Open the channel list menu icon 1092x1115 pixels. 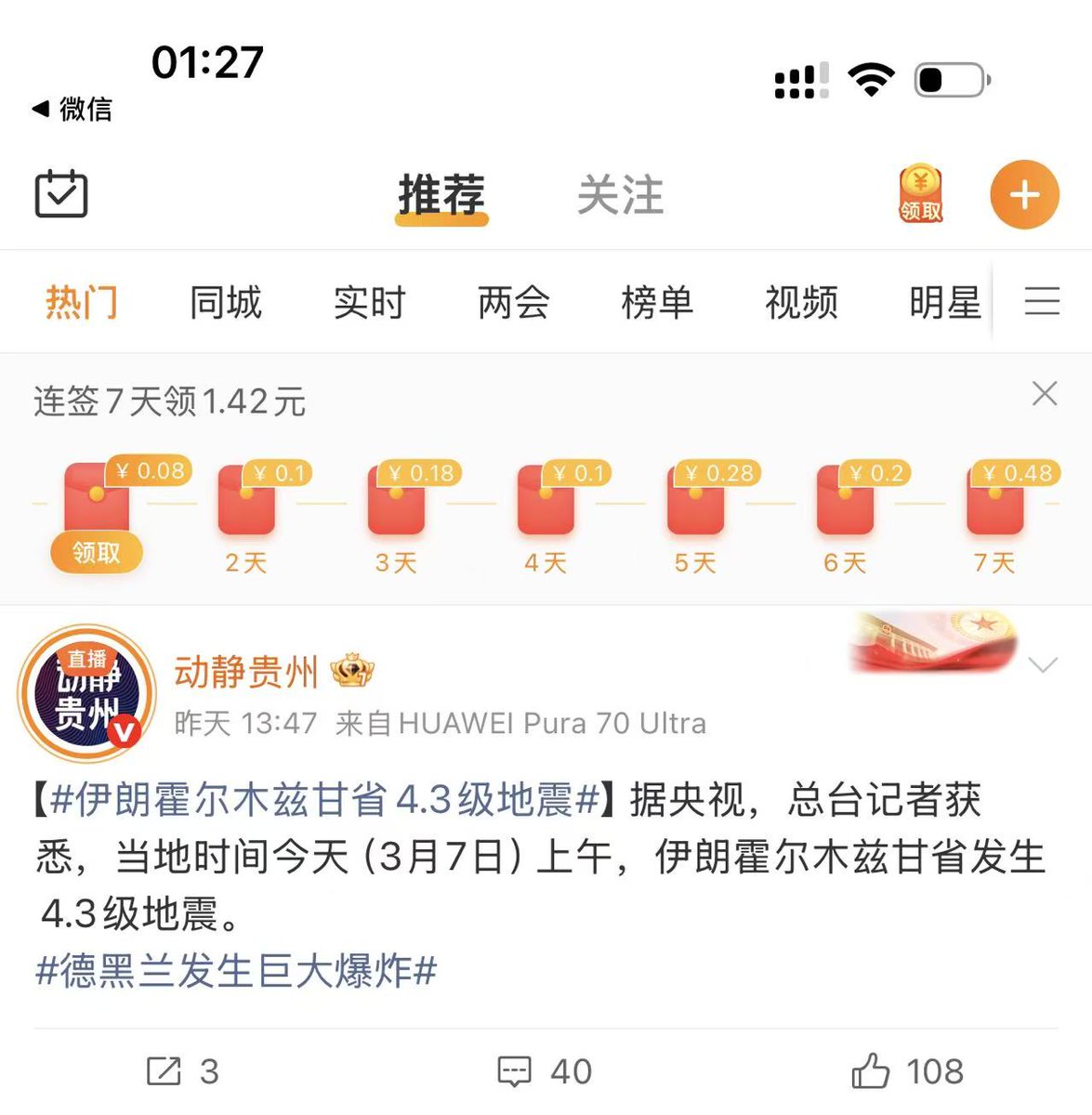1042,301
